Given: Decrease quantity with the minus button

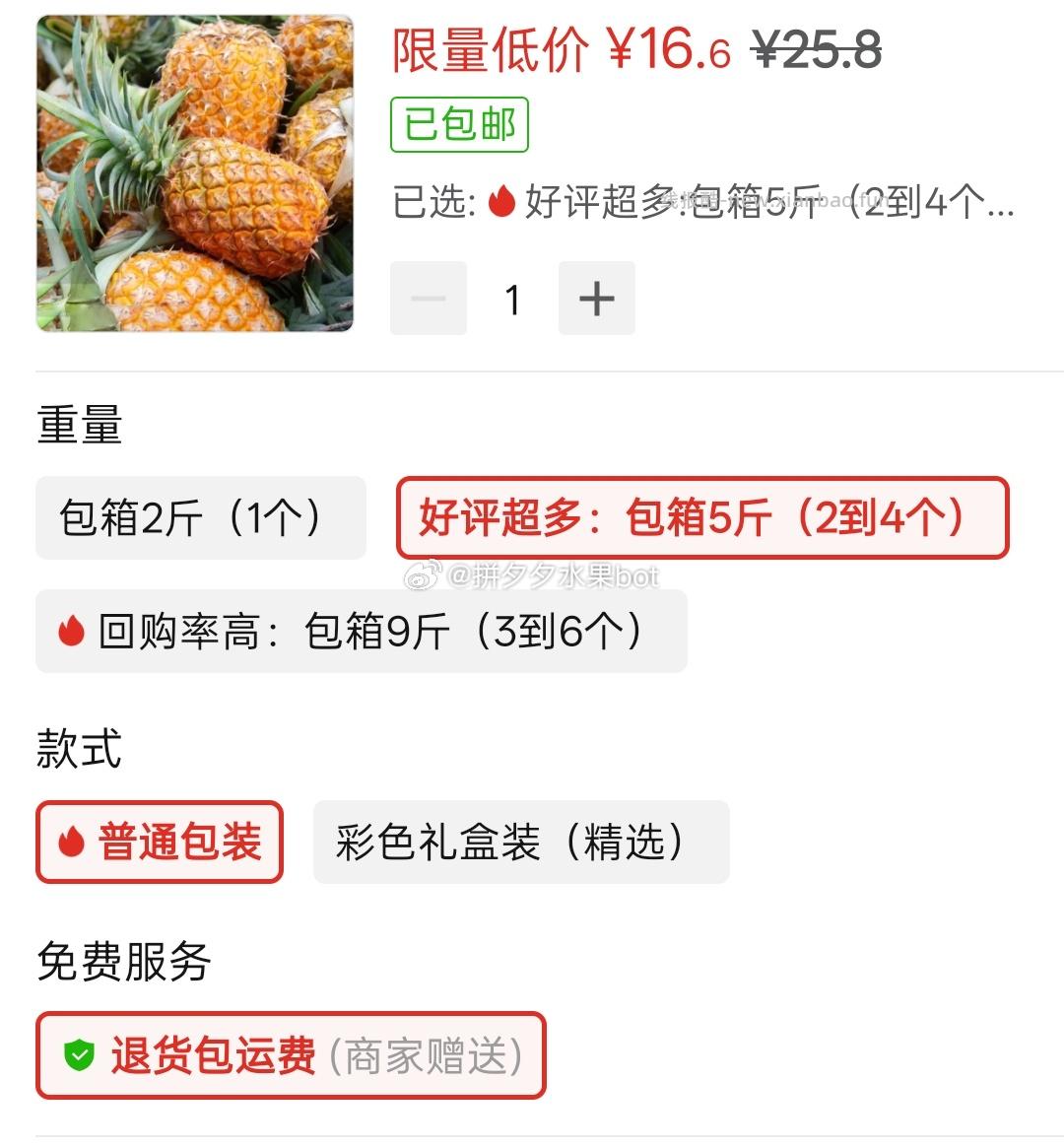Looking at the screenshot, I should [x=429, y=298].
